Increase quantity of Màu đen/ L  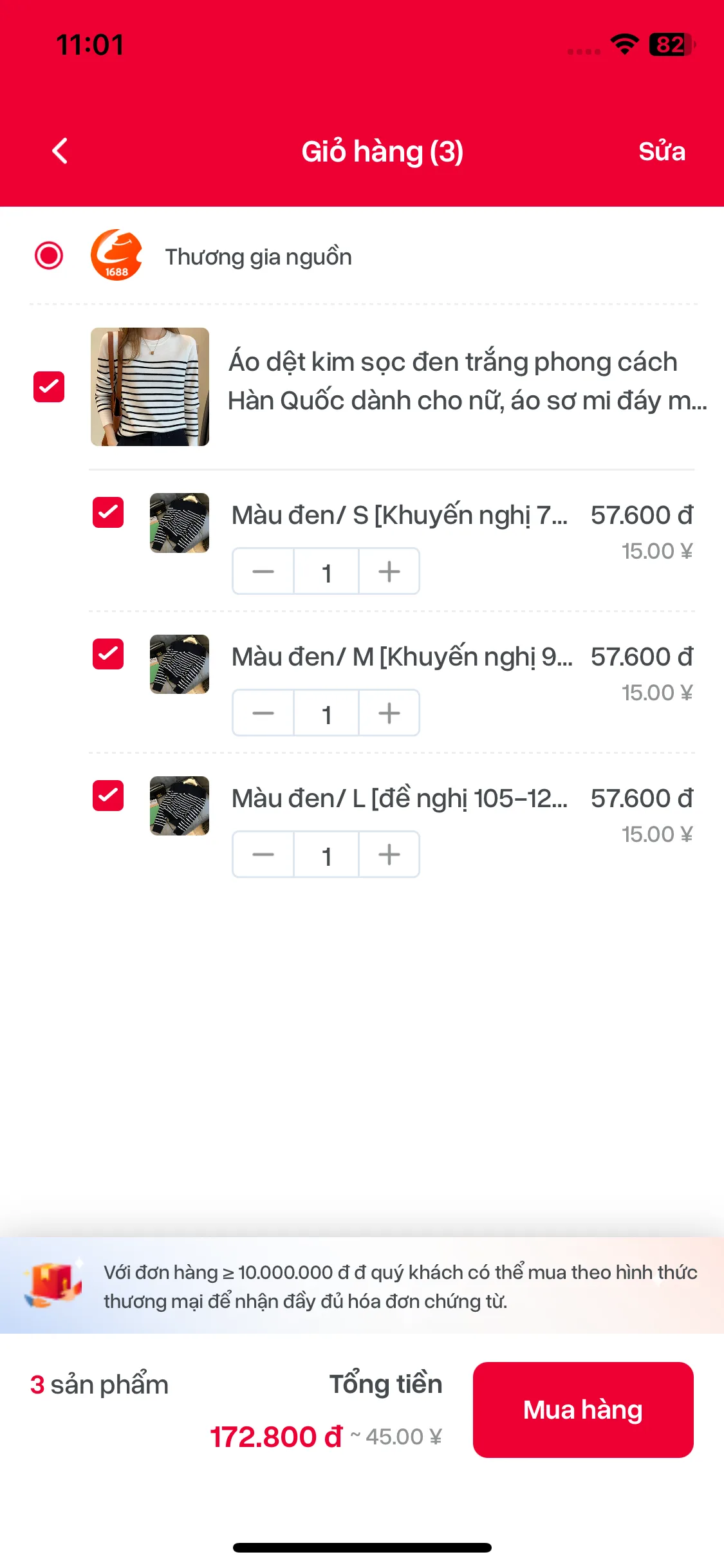(x=389, y=855)
